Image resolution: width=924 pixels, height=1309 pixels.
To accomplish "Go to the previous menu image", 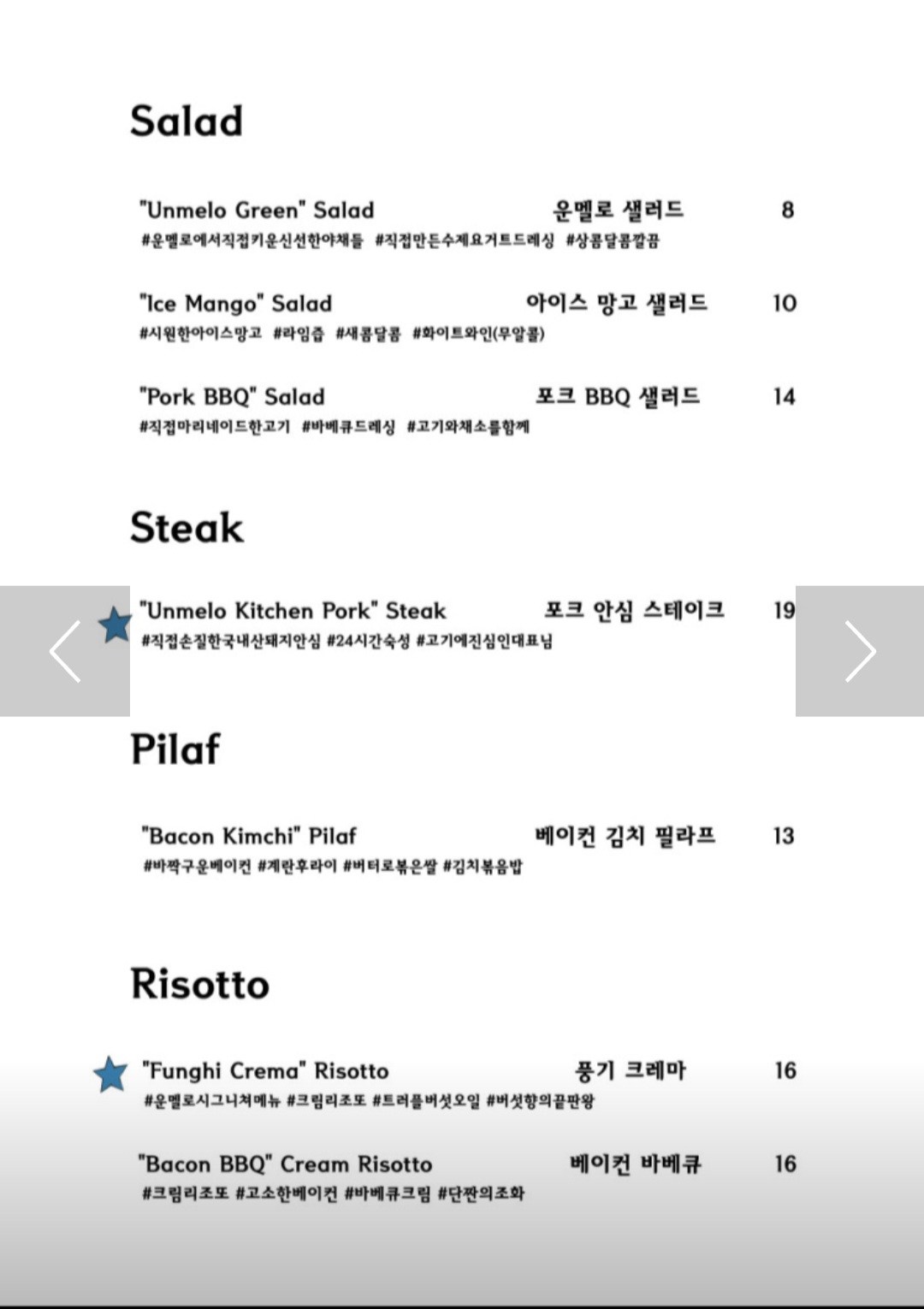I will tap(65, 651).
